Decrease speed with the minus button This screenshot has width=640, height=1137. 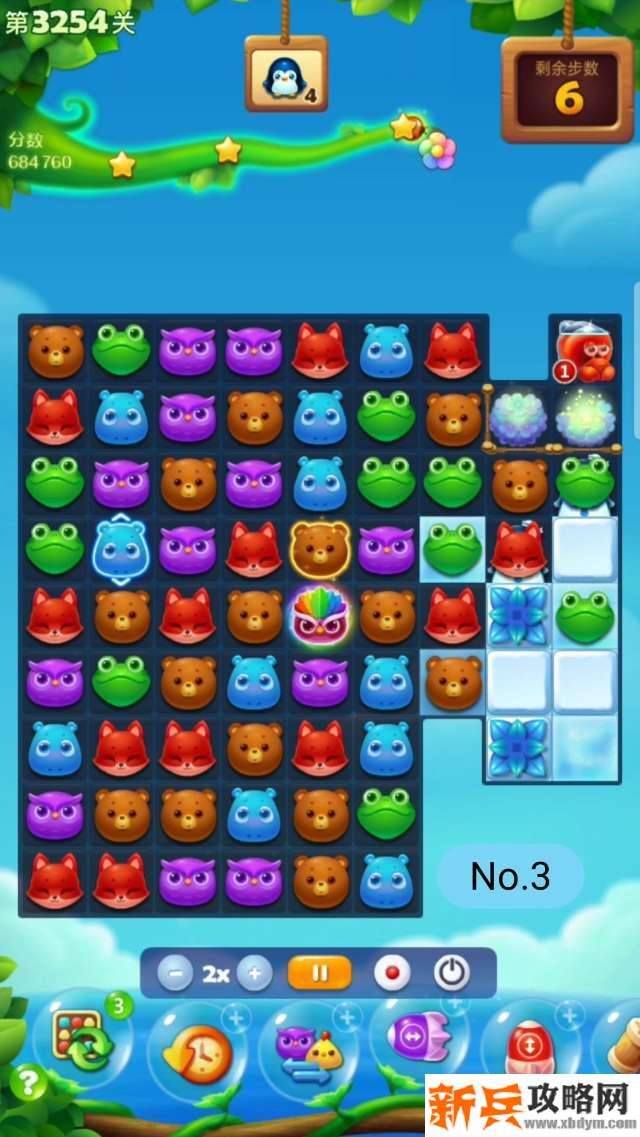174,973
